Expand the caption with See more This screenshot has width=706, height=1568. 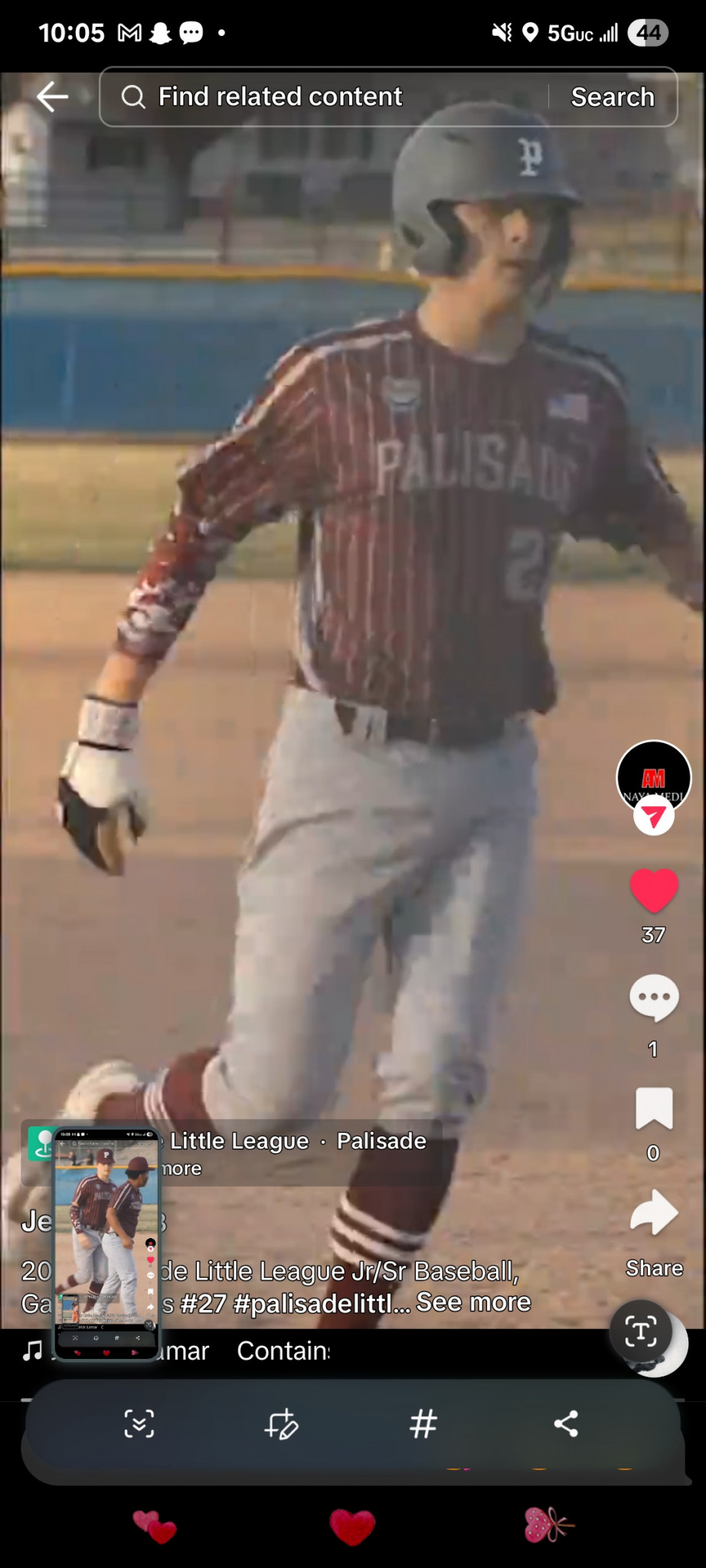(473, 1302)
